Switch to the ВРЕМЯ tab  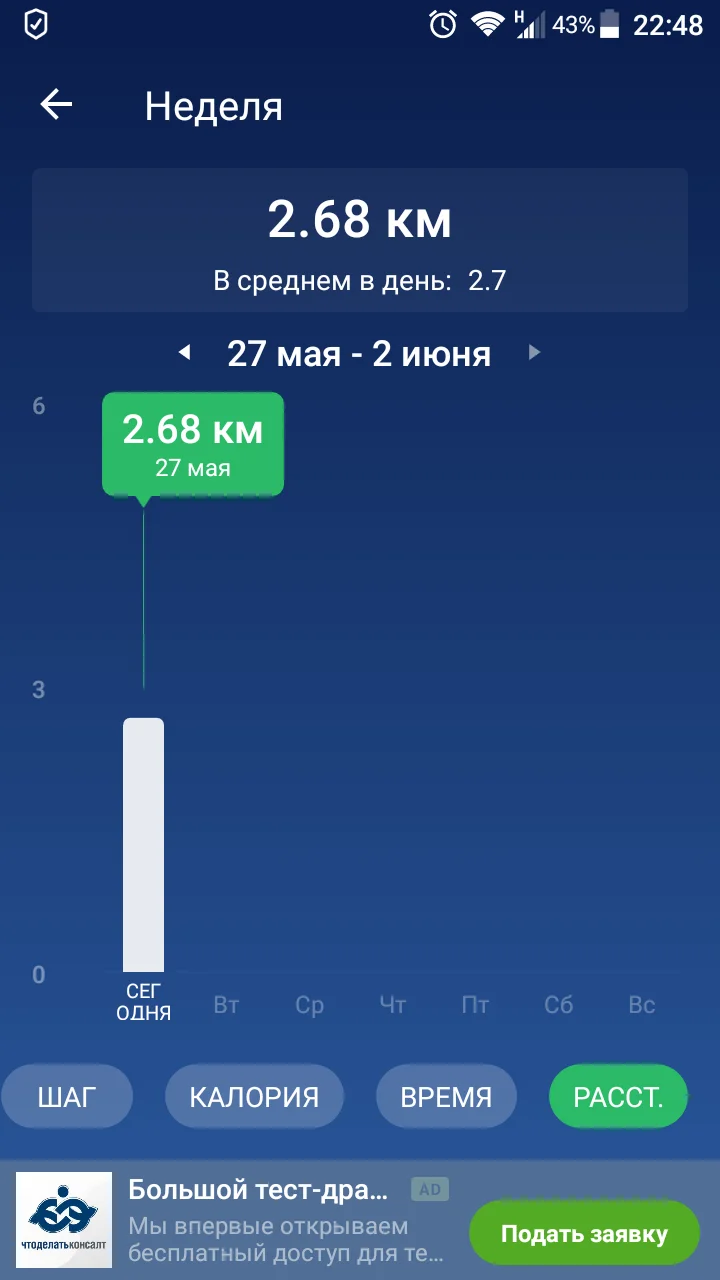click(446, 1096)
